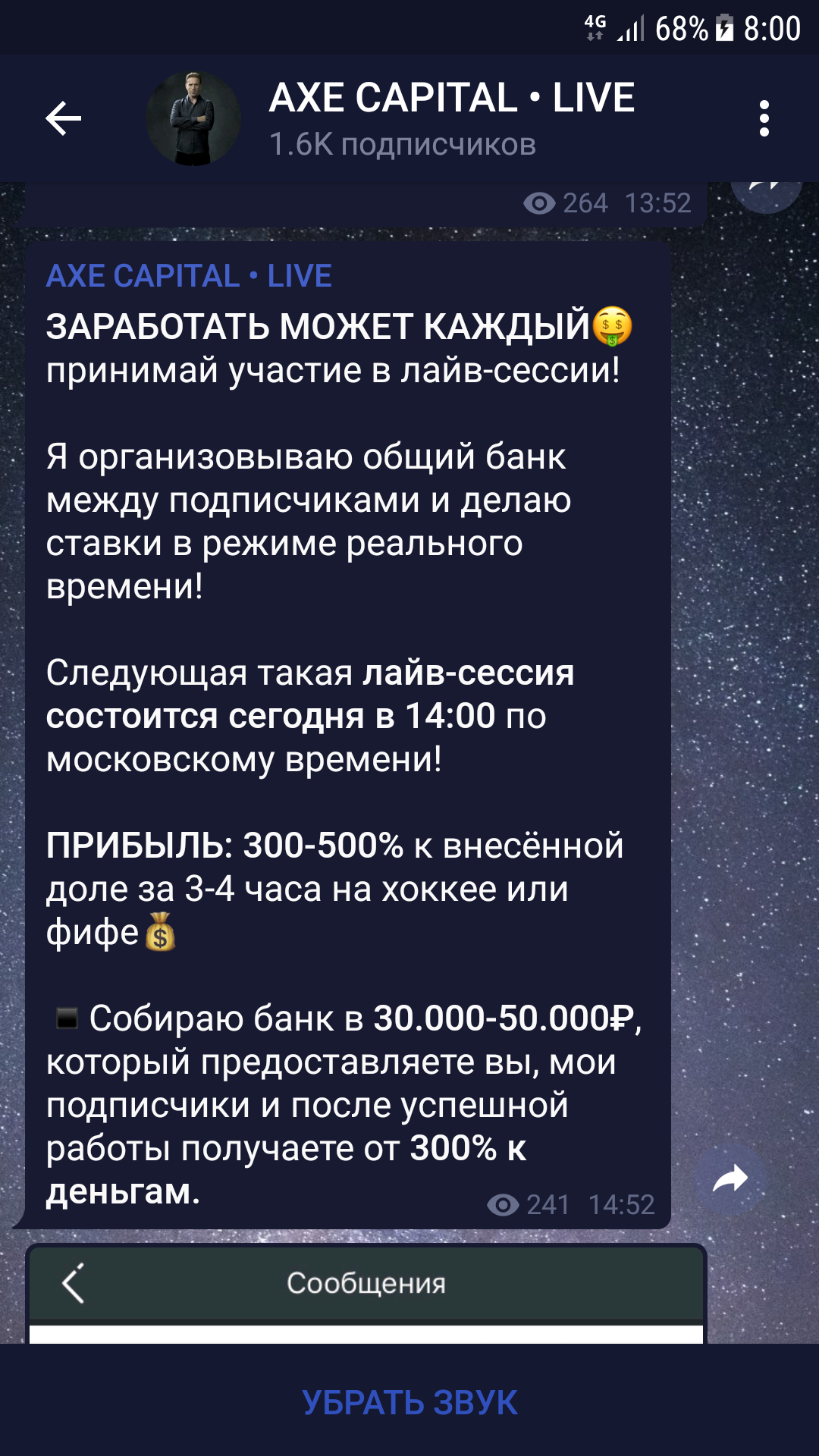The image size is (819, 1456).
Task: Share the post sent at 14:52
Action: tap(731, 1180)
